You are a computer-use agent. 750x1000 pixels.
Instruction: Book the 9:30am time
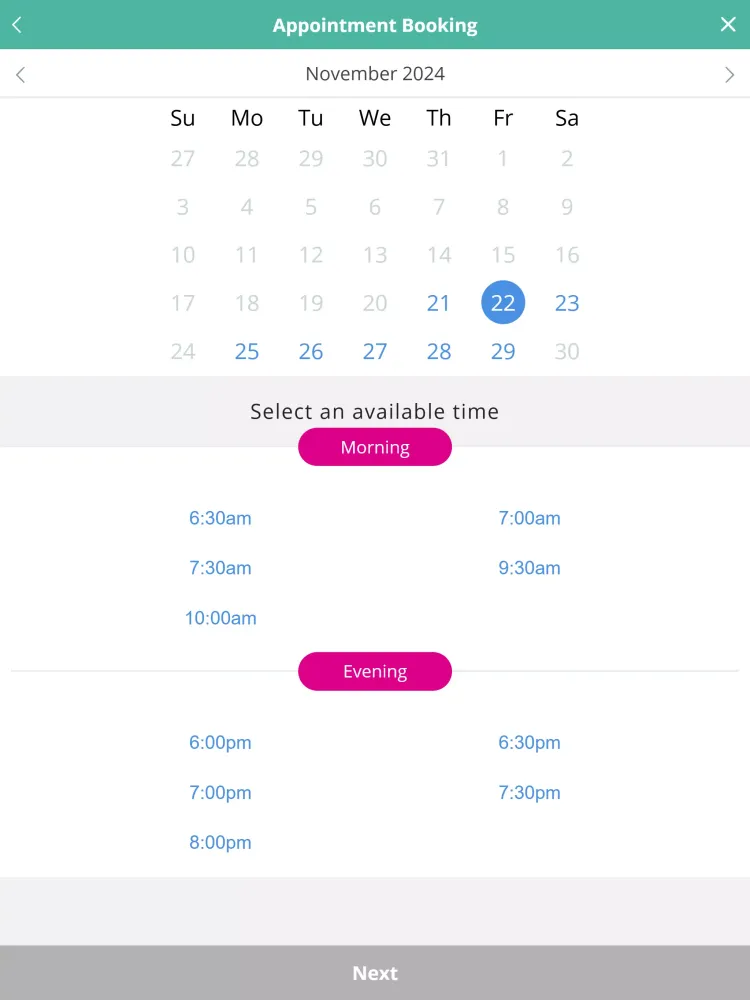pos(529,568)
